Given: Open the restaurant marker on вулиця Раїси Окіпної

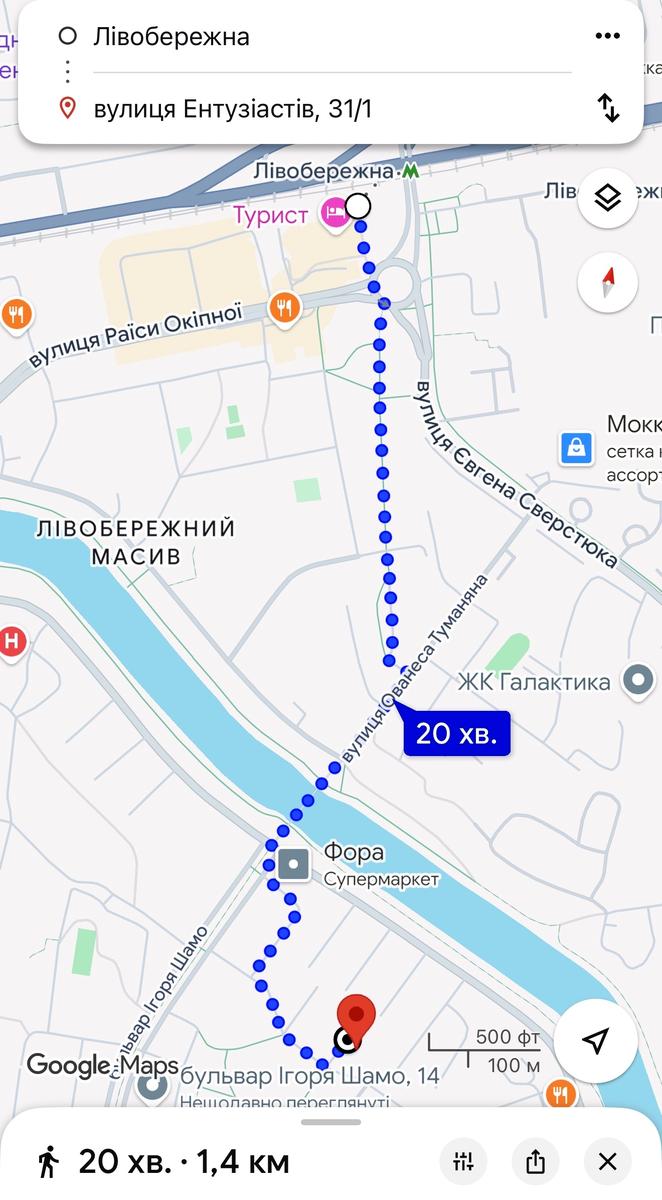Looking at the screenshot, I should point(285,307).
